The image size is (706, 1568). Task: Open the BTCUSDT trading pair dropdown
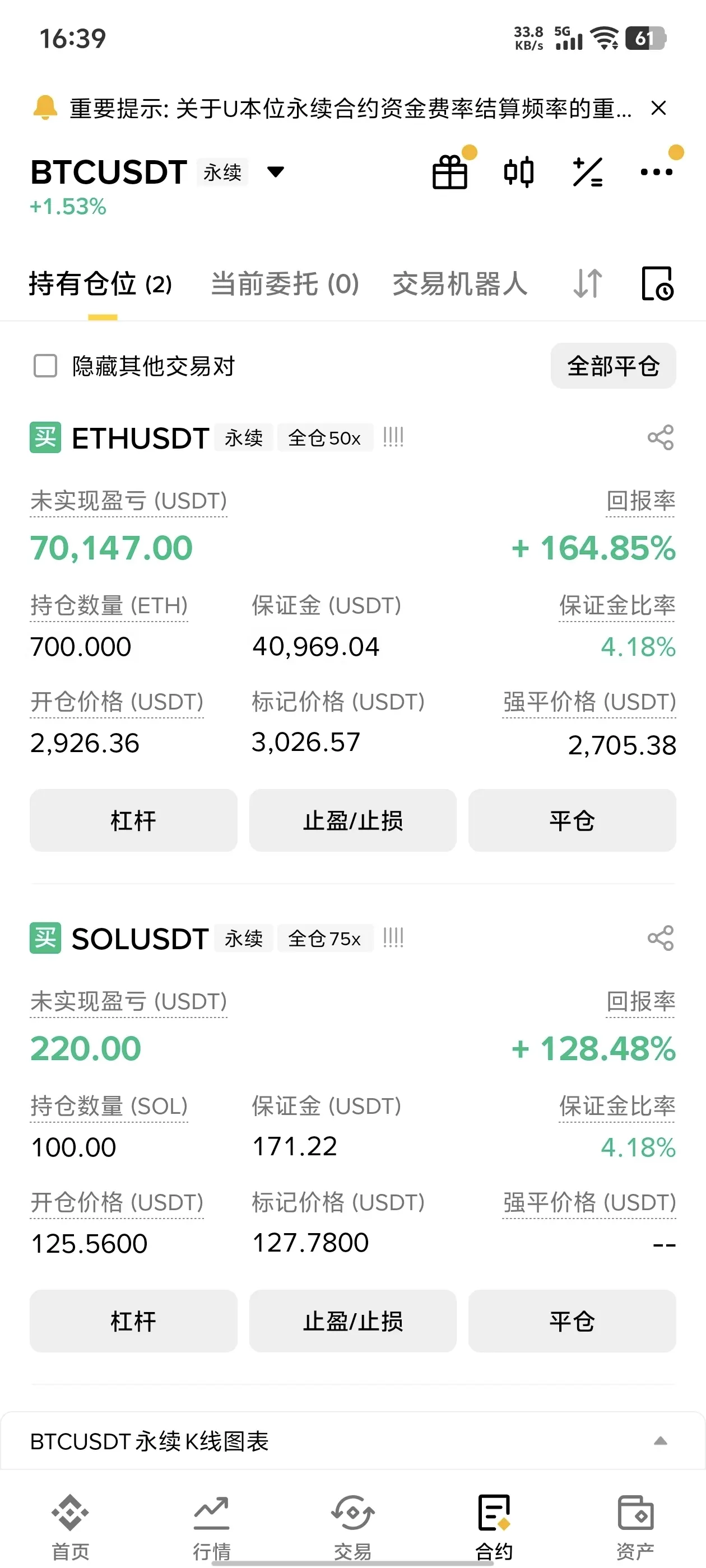(x=275, y=172)
